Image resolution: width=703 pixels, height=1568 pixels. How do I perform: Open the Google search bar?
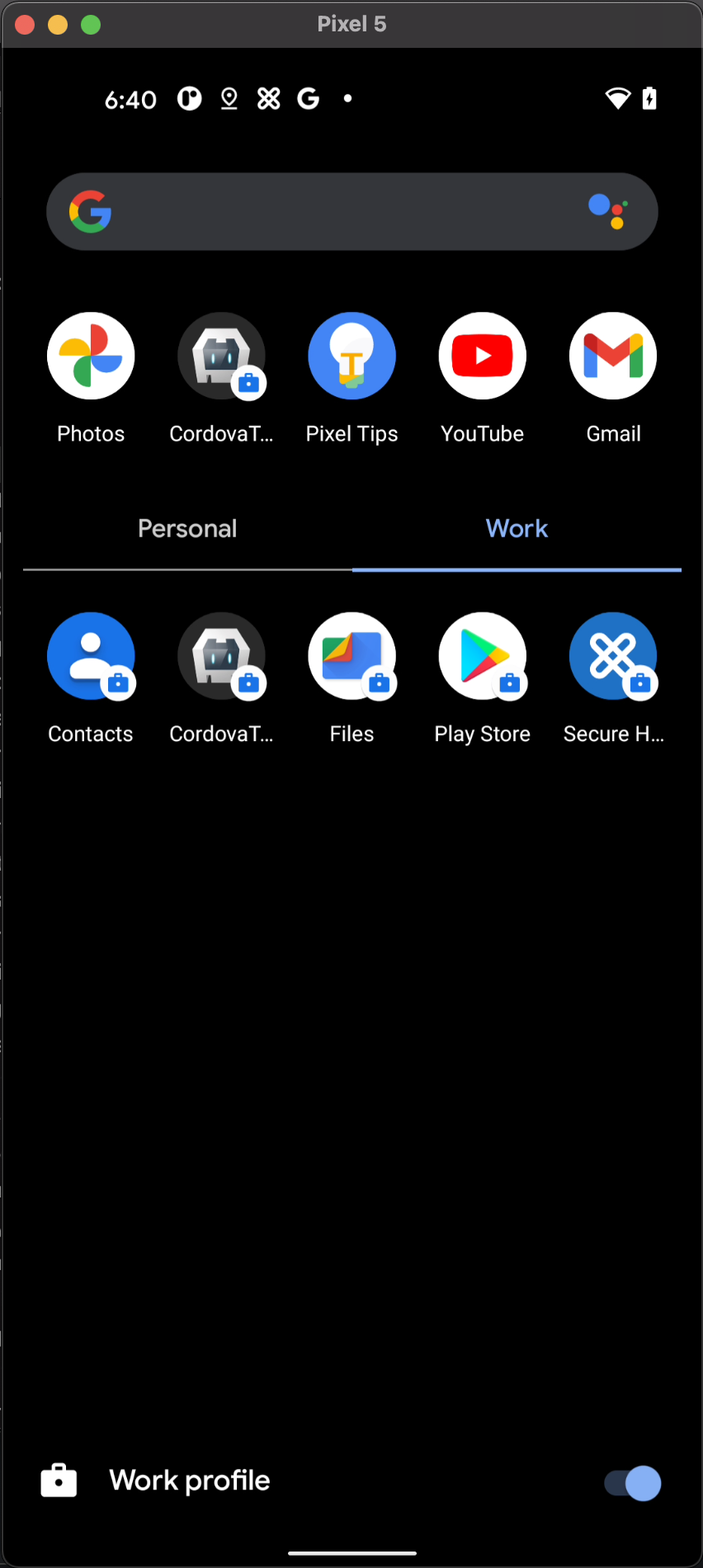[x=330, y=212]
